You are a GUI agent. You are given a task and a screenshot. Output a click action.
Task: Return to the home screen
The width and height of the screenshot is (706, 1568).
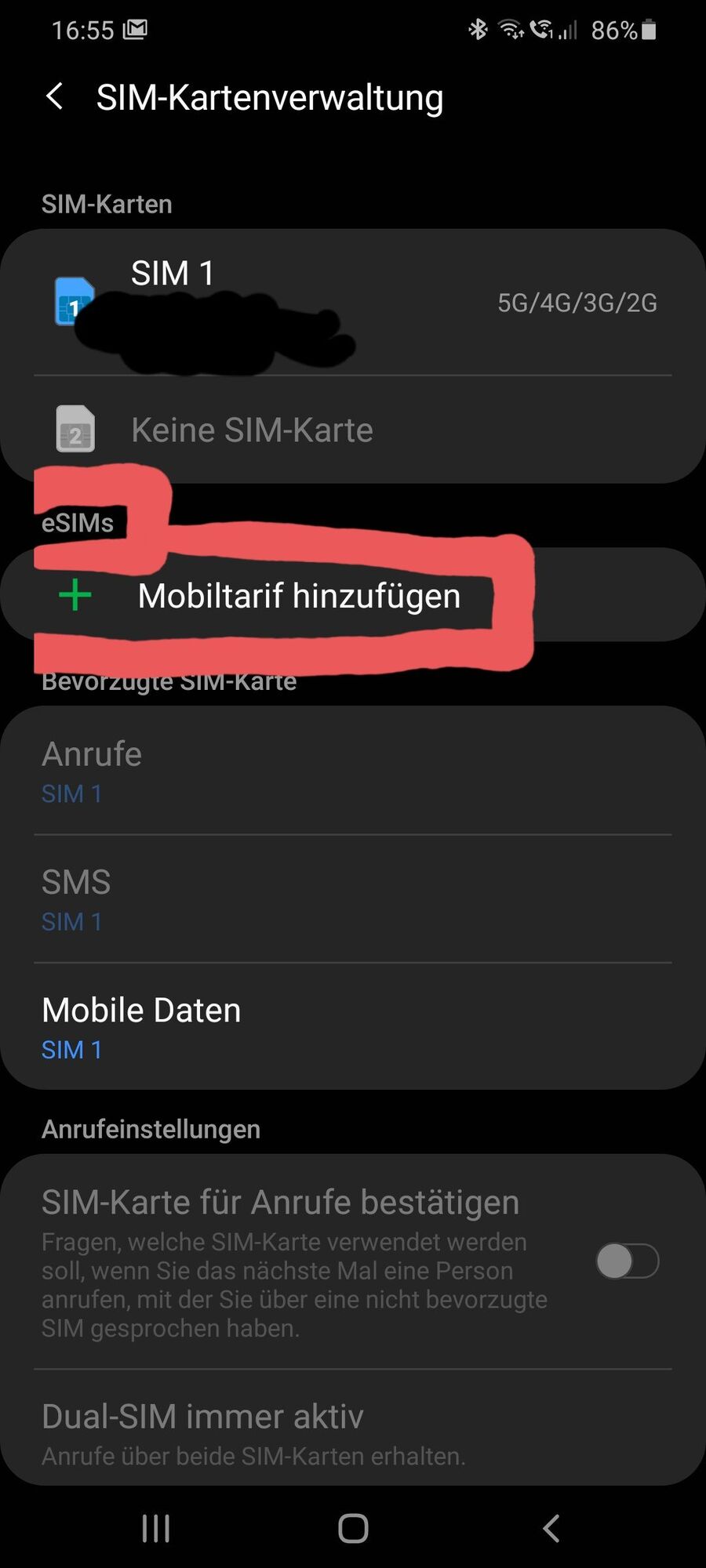tap(353, 1528)
